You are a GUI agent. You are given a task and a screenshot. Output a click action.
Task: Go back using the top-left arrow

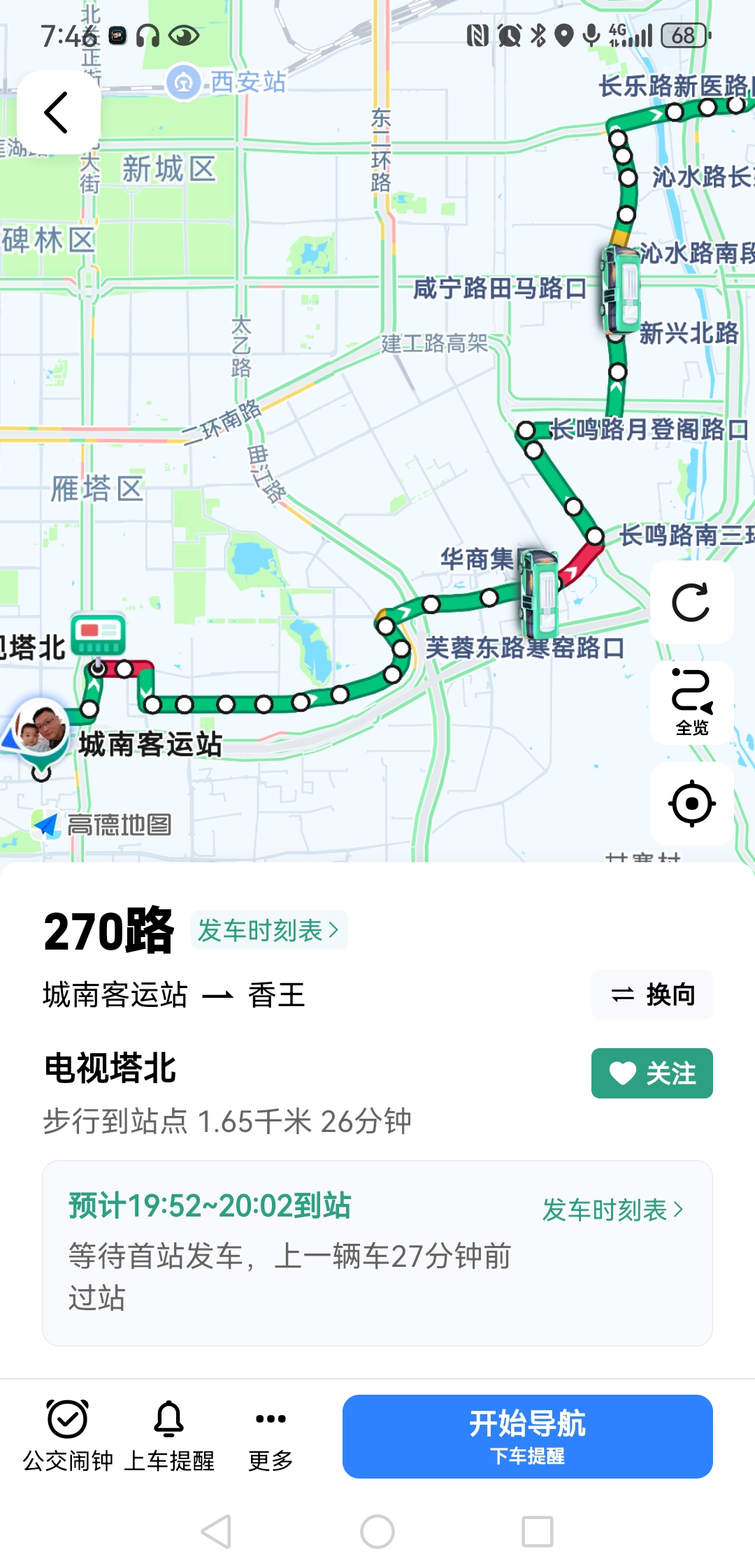58,112
